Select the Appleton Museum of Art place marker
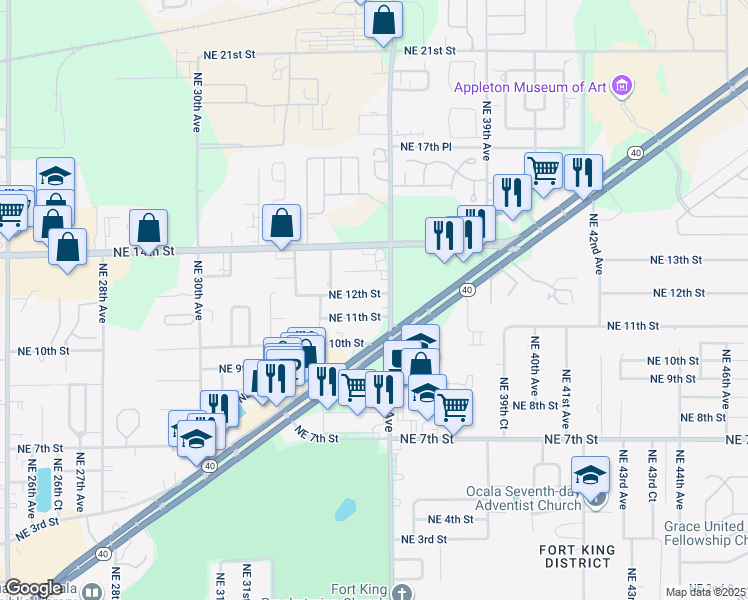This screenshot has width=748, height=600. point(624,87)
